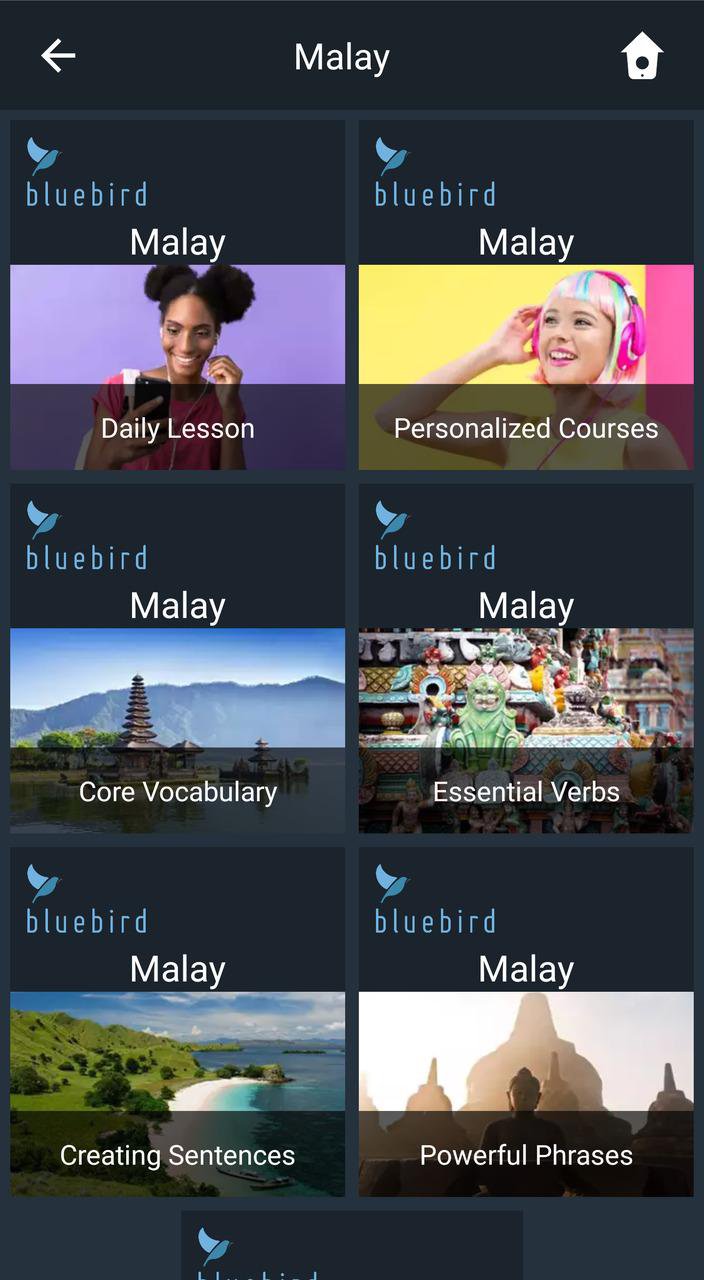Return to the home screen via birdhouse icon
This screenshot has width=704, height=1280.
(x=642, y=56)
